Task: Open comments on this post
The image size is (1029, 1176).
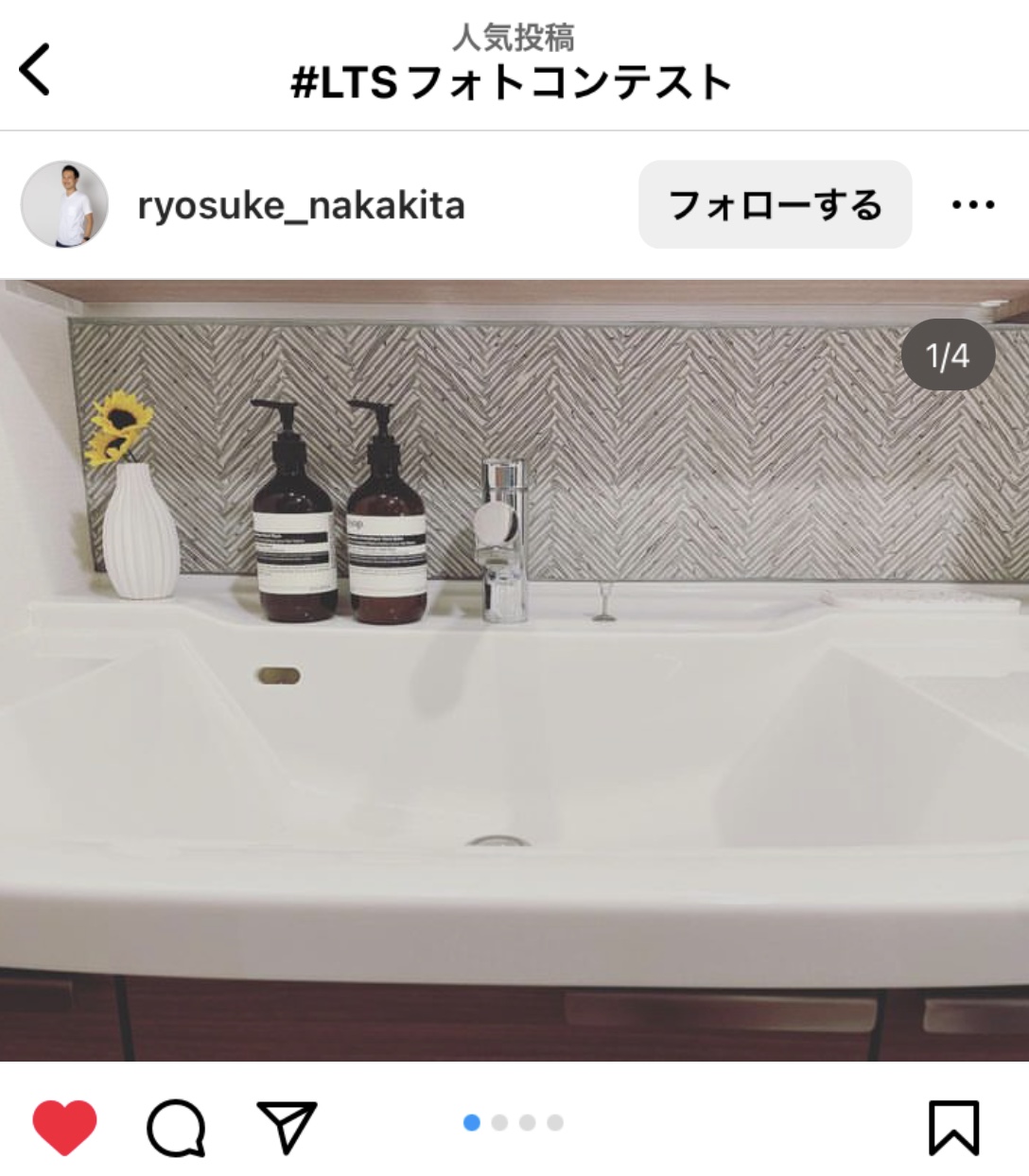Action: click(x=176, y=1127)
